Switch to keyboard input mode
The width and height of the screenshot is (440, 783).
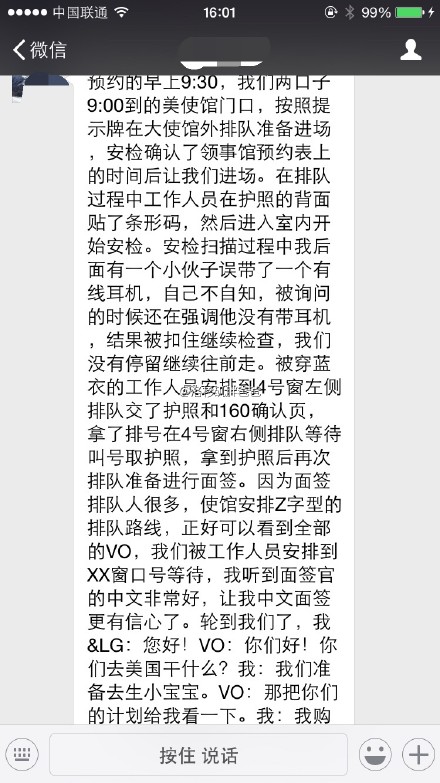(22, 754)
